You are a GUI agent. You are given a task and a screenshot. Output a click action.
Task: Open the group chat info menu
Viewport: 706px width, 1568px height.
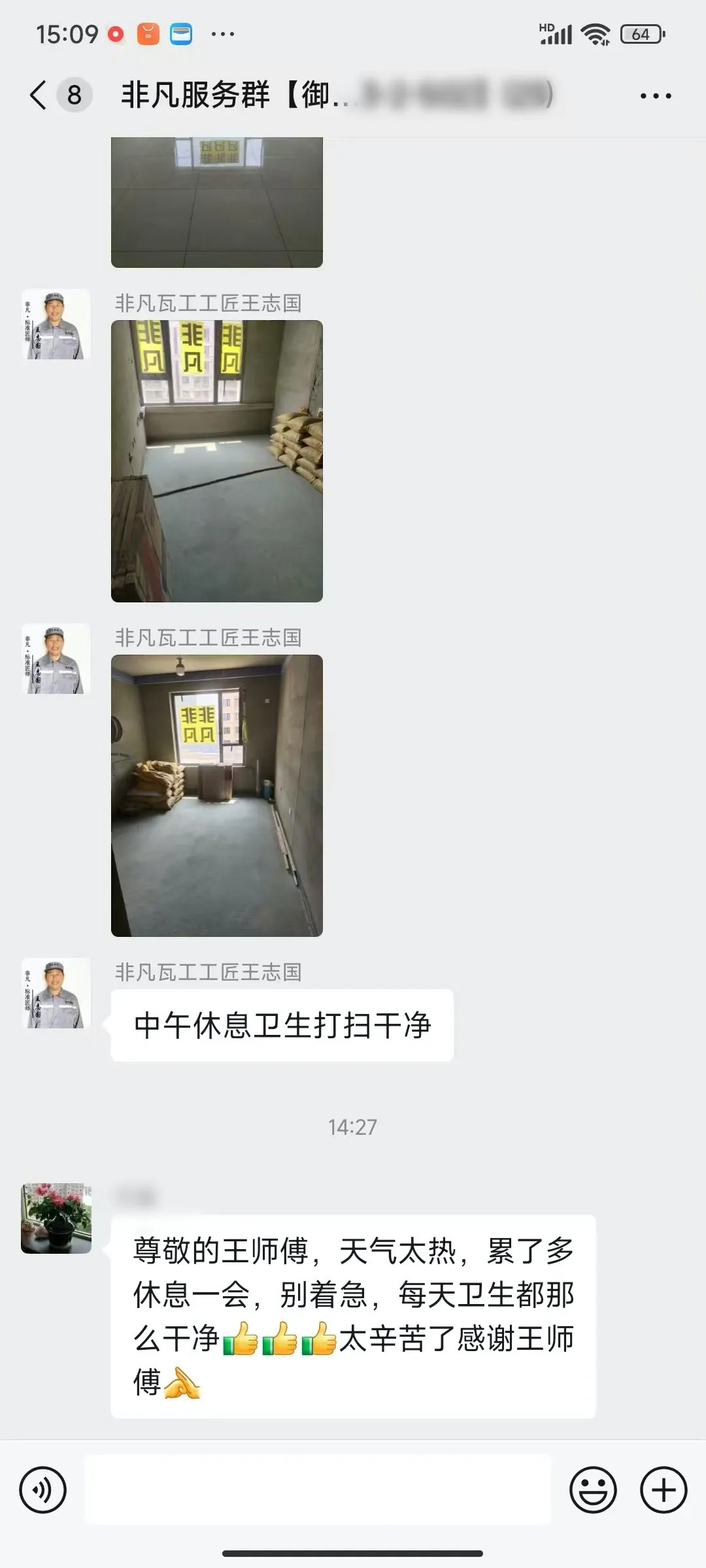click(655, 96)
